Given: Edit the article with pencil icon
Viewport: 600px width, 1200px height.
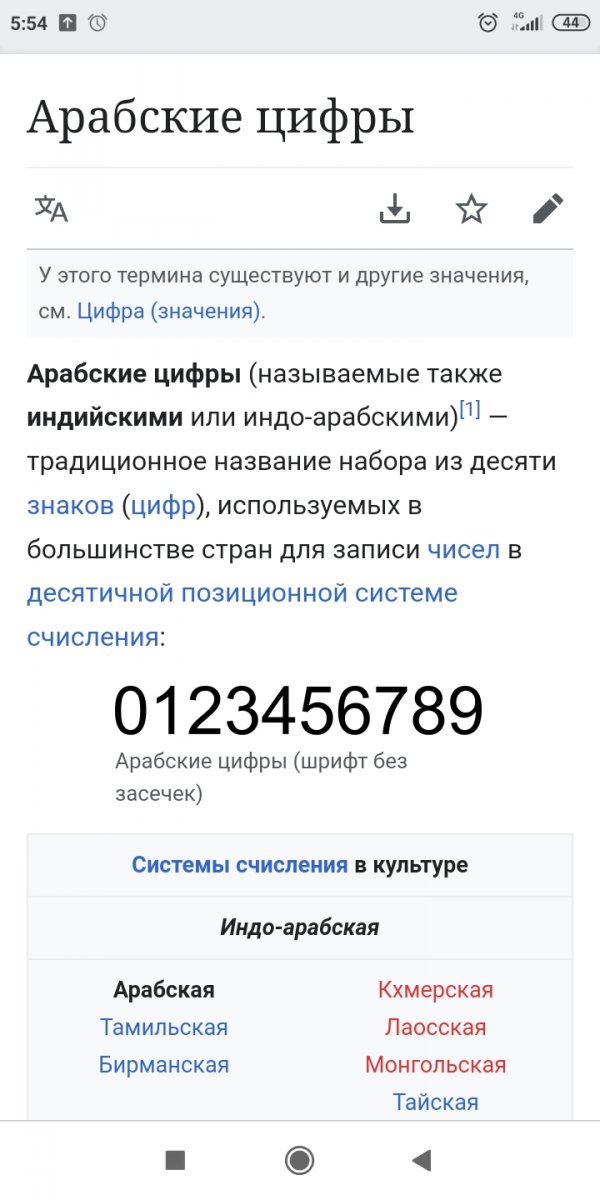Looking at the screenshot, I should point(548,209).
